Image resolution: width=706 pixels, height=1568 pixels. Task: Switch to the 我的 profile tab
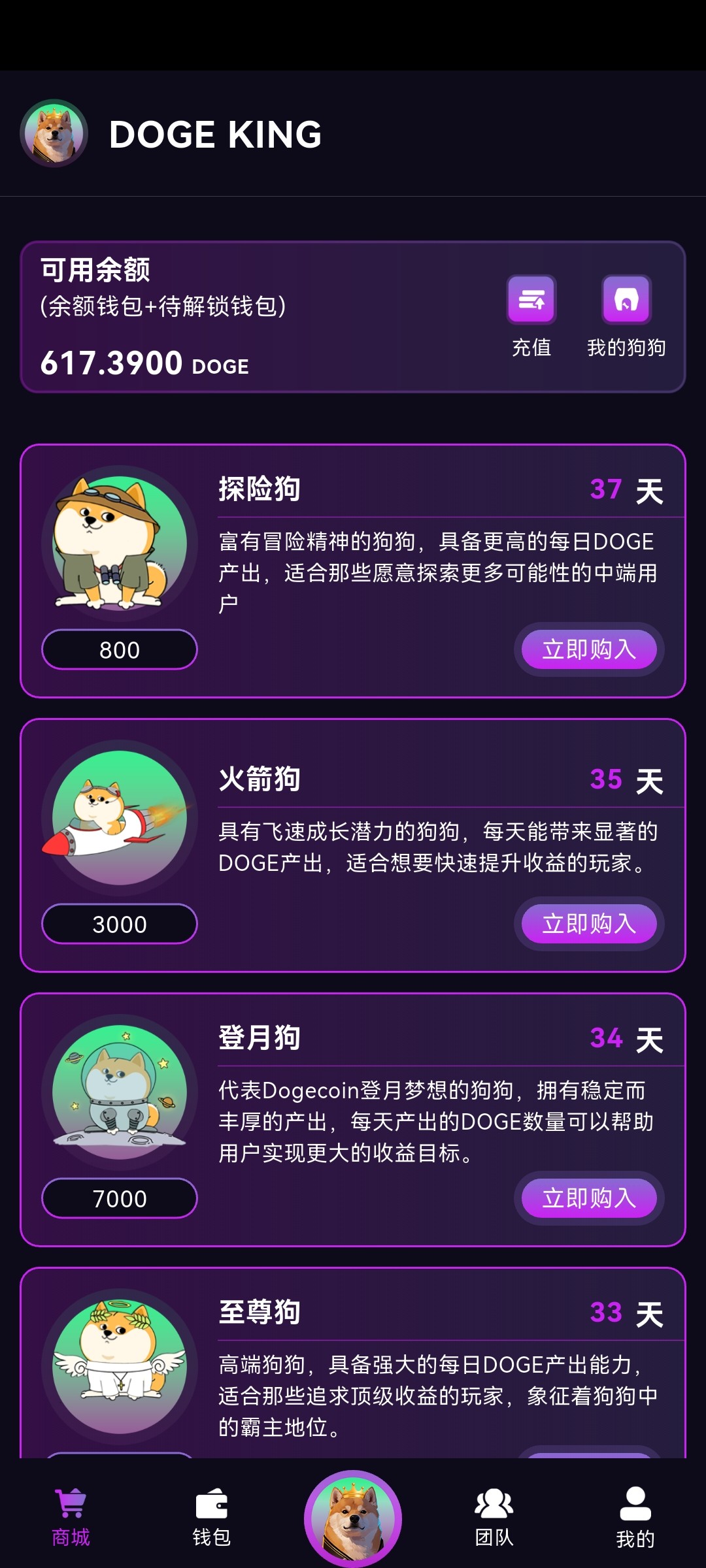click(635, 1517)
